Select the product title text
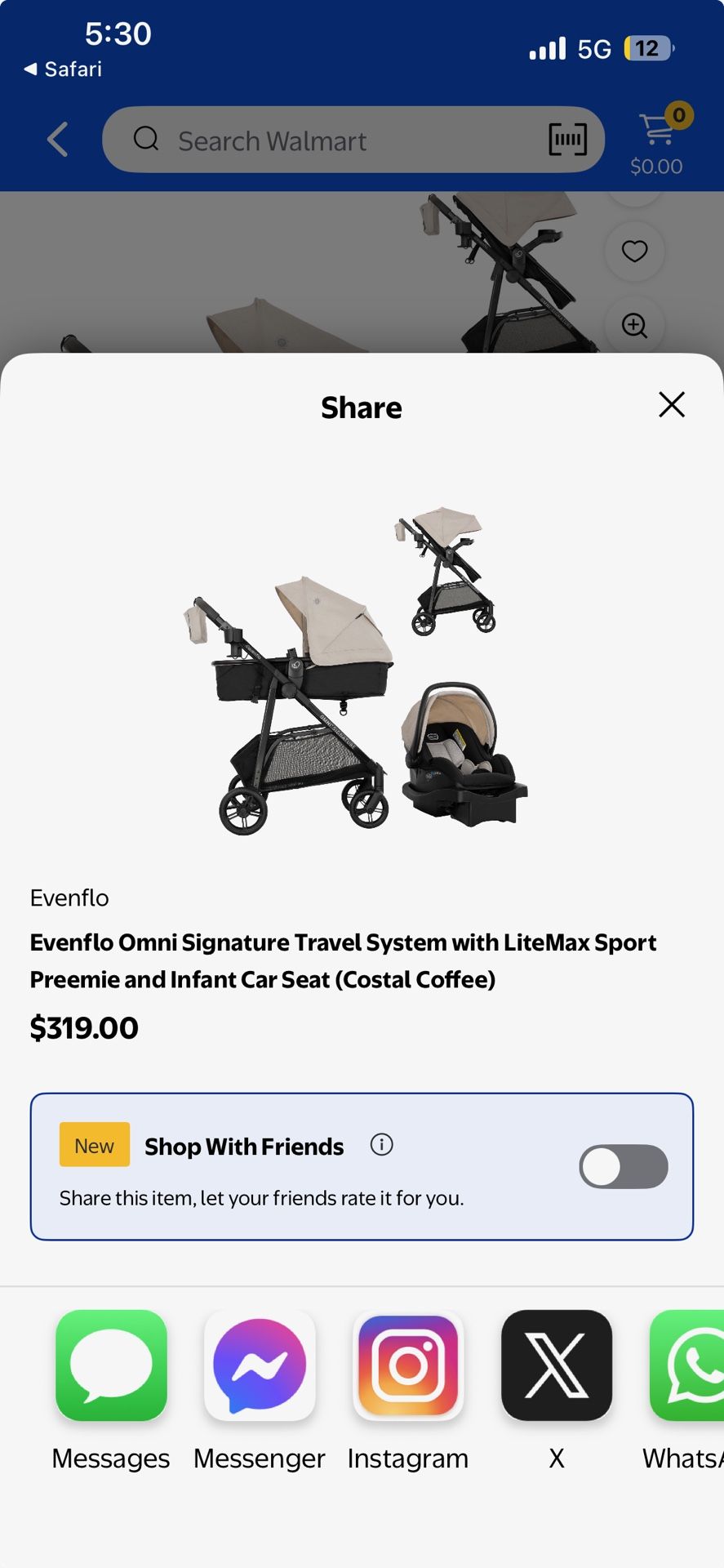Image resolution: width=724 pixels, height=1568 pixels. [x=343, y=960]
